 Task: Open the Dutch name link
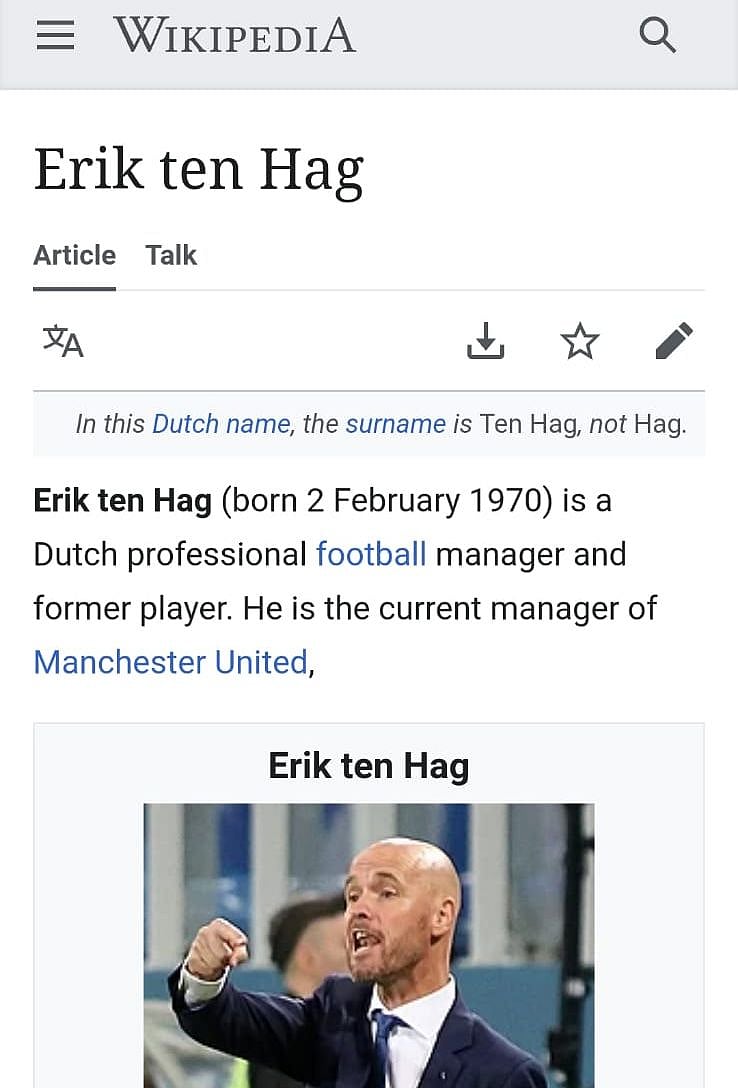point(220,424)
